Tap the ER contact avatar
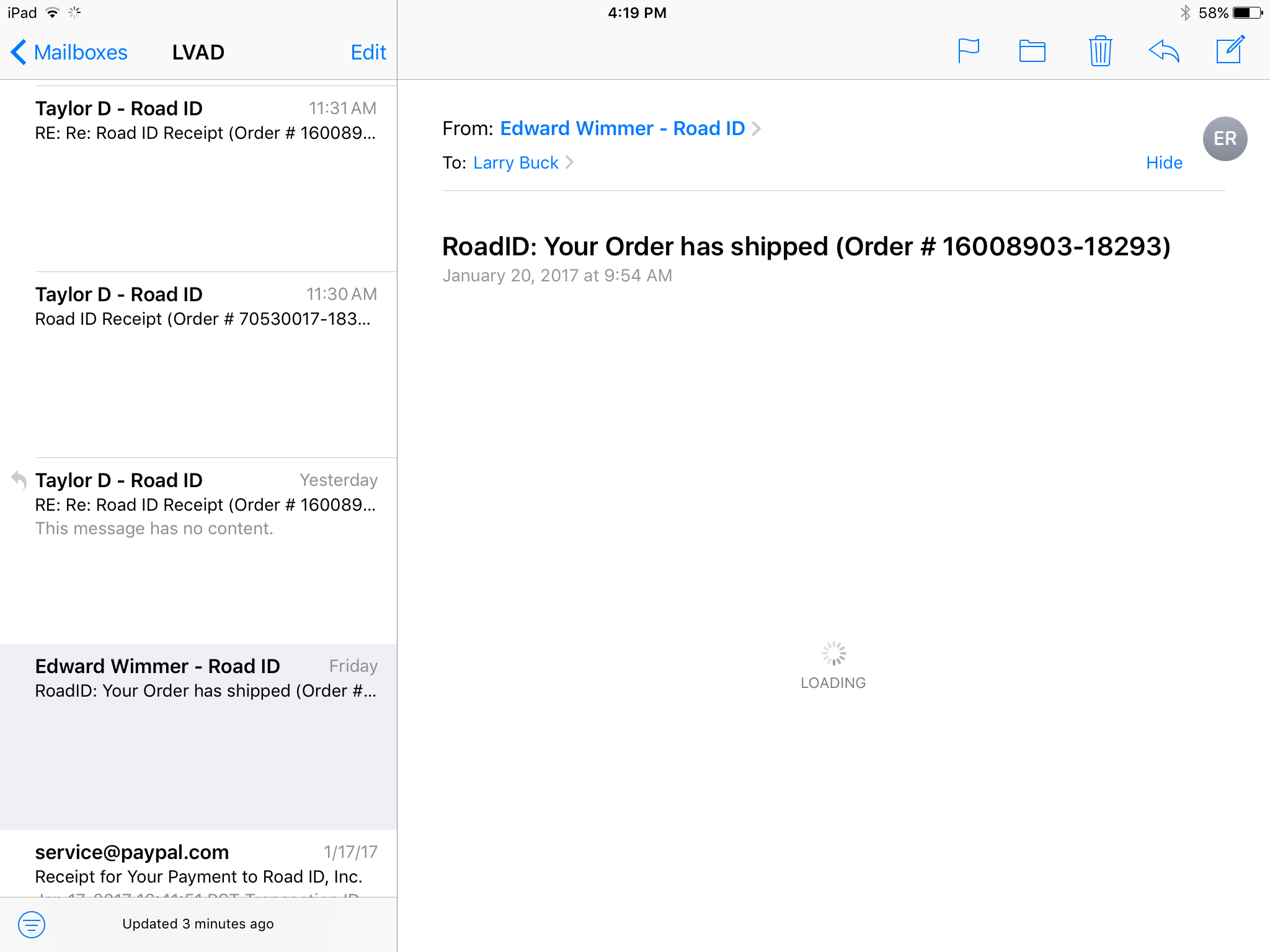 pos(1225,138)
